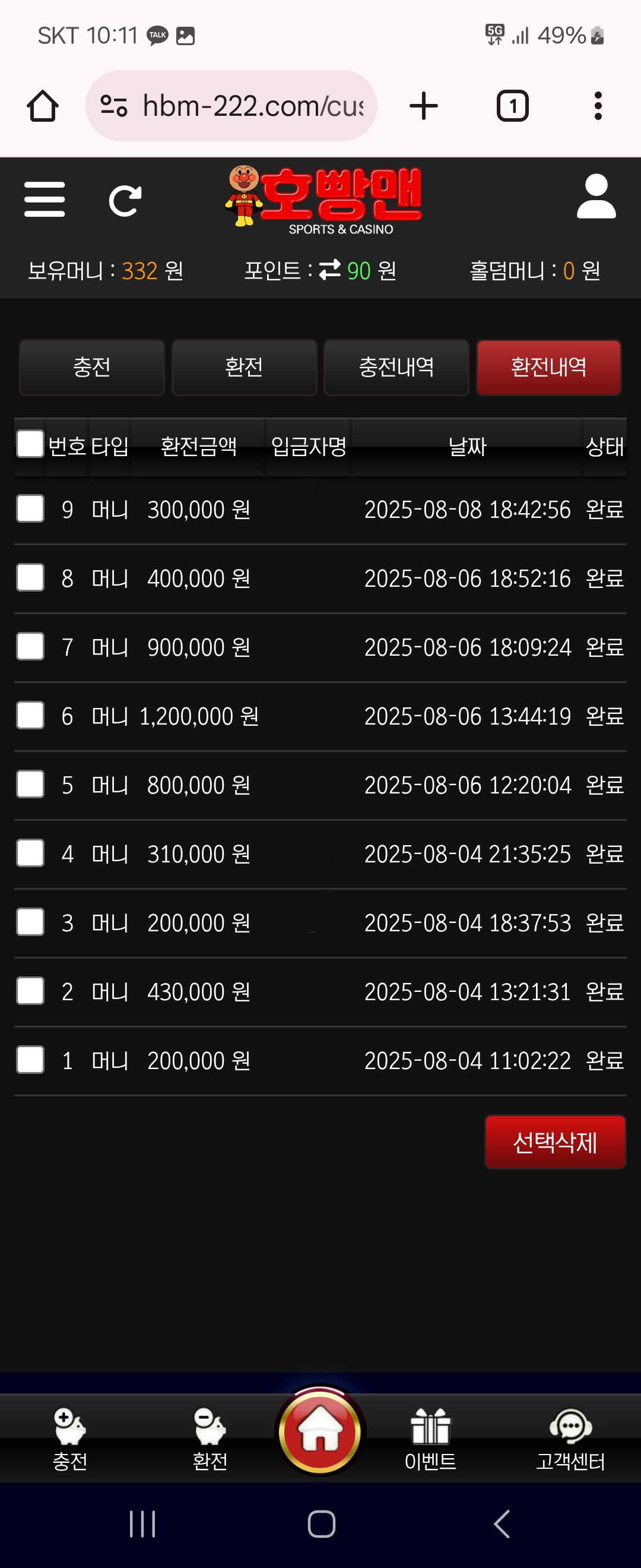Switch to the 충전 tab
The width and height of the screenshot is (641, 1568).
pyautogui.click(x=92, y=367)
